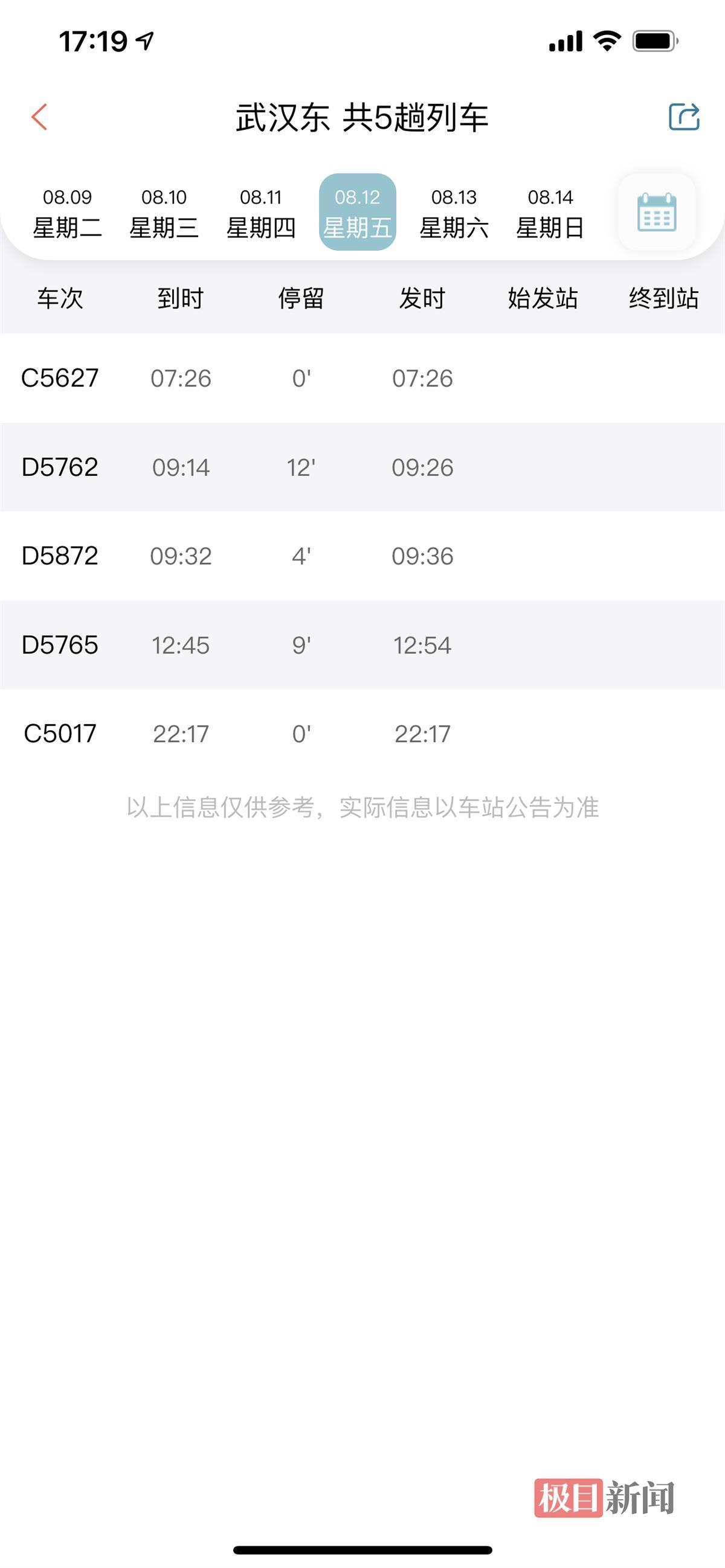Choose date 08.14 星期日
Image resolution: width=725 pixels, height=1568 pixels.
[x=550, y=213]
